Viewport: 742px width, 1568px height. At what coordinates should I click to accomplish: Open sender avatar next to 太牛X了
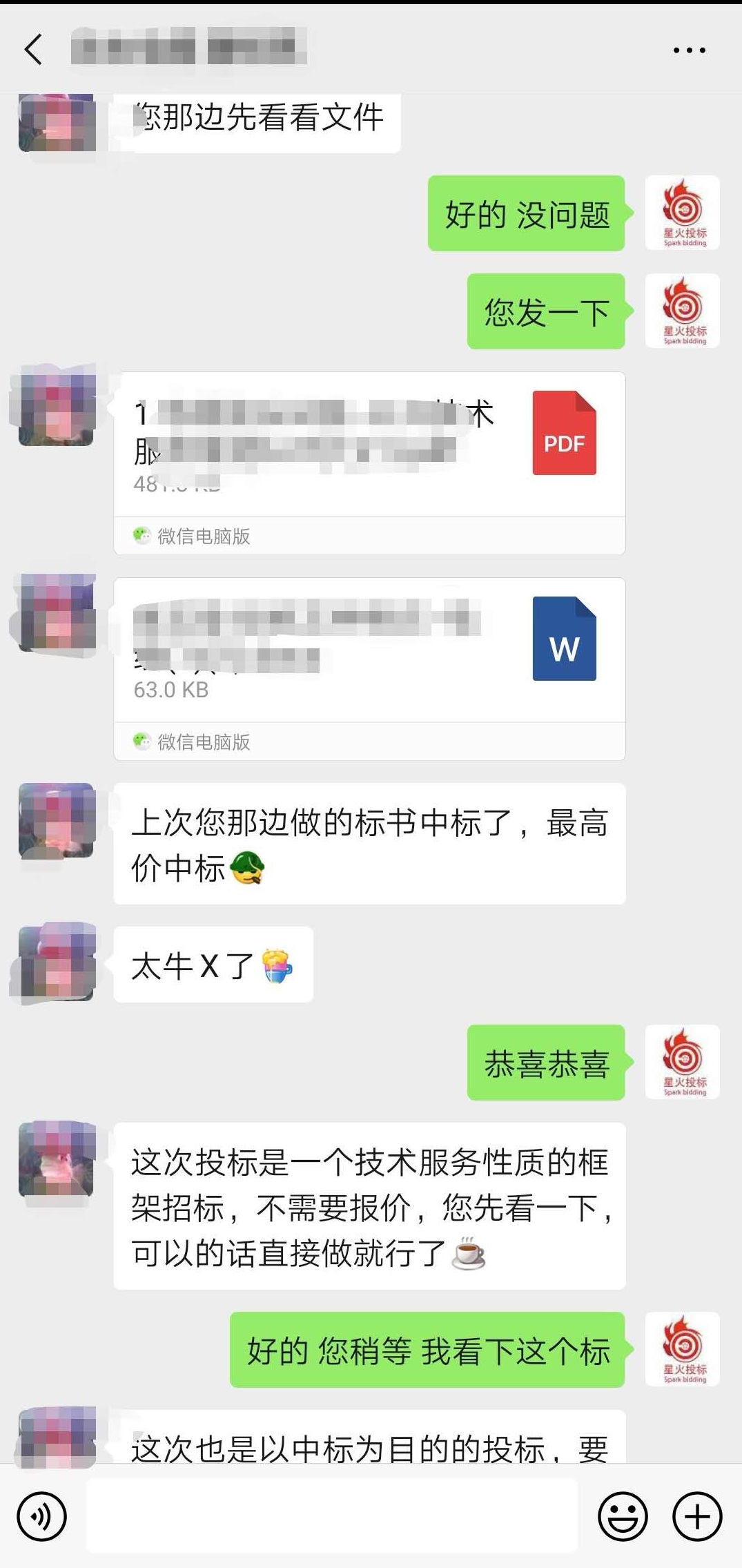[56, 963]
